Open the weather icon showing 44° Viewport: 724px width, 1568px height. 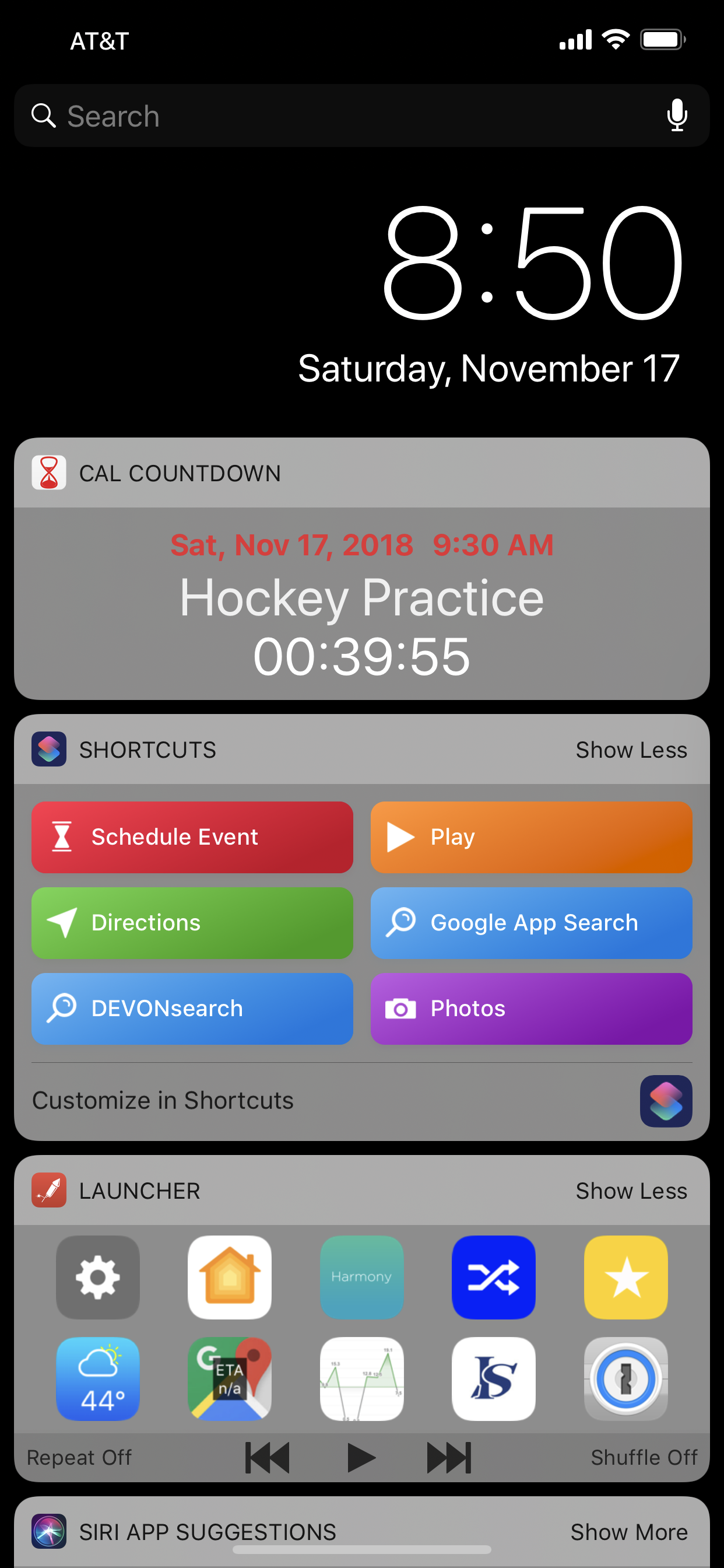98,1378
